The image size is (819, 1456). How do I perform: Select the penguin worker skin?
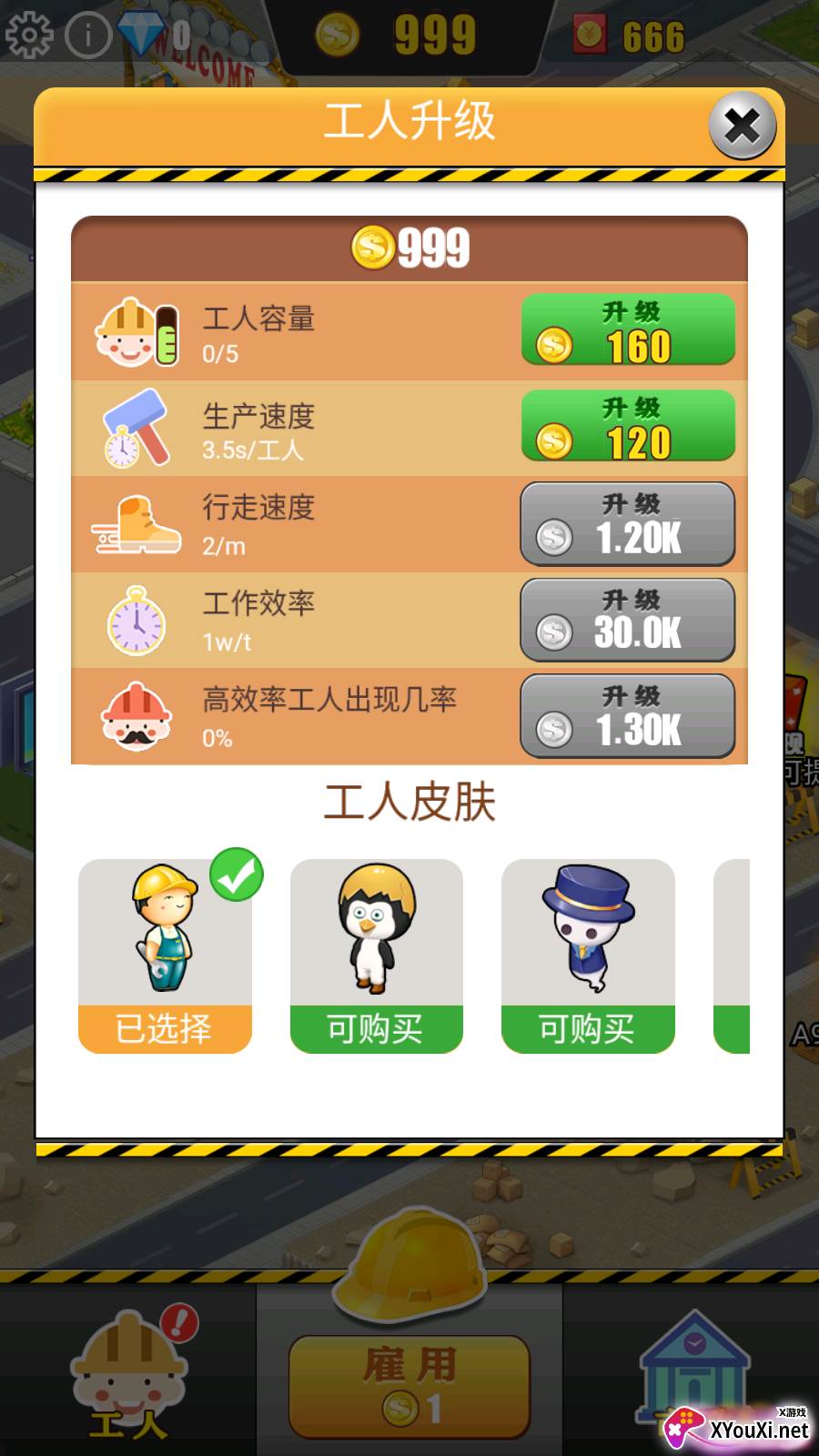(x=376, y=937)
